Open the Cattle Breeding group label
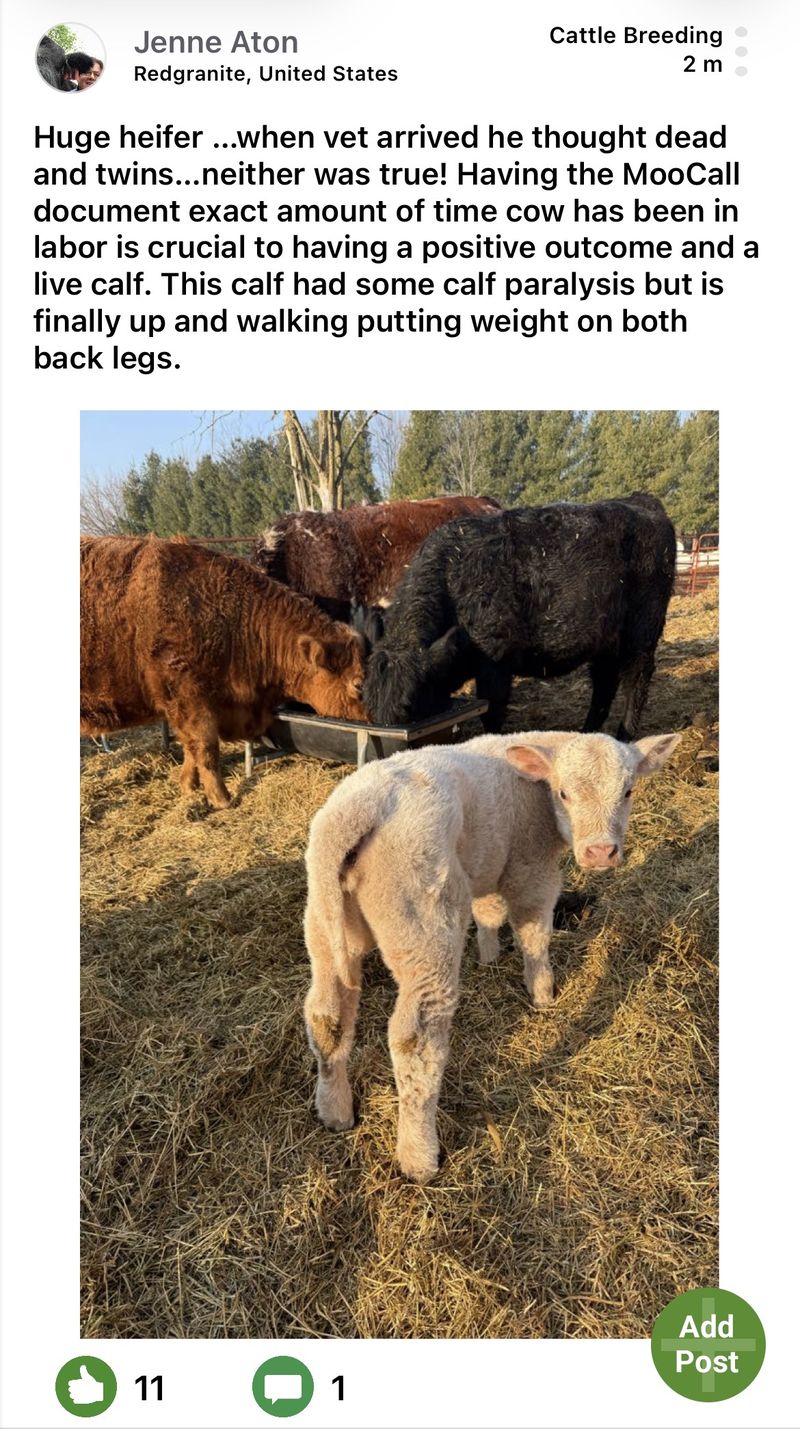 click(x=636, y=35)
